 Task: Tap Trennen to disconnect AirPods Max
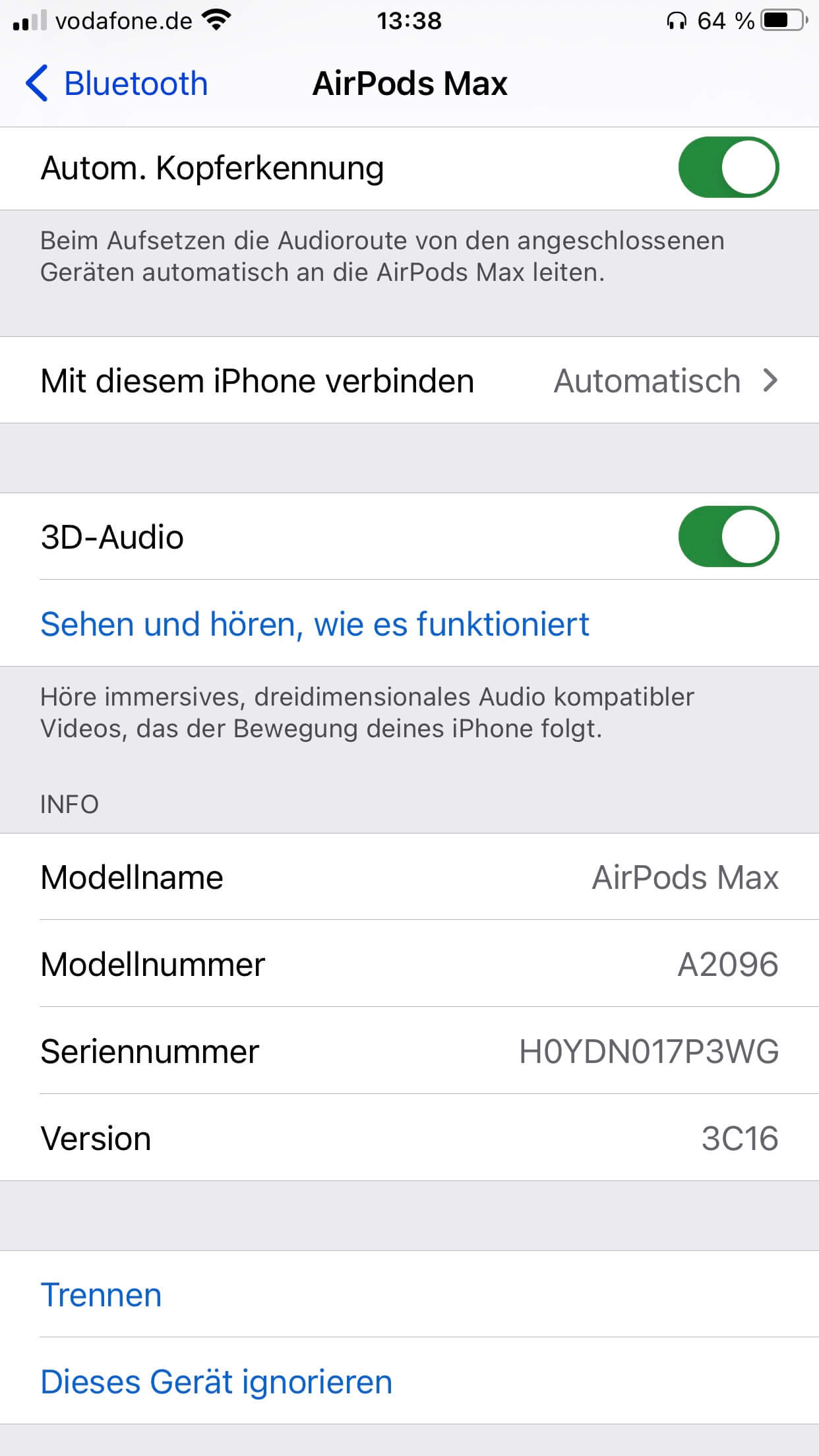(x=101, y=1294)
